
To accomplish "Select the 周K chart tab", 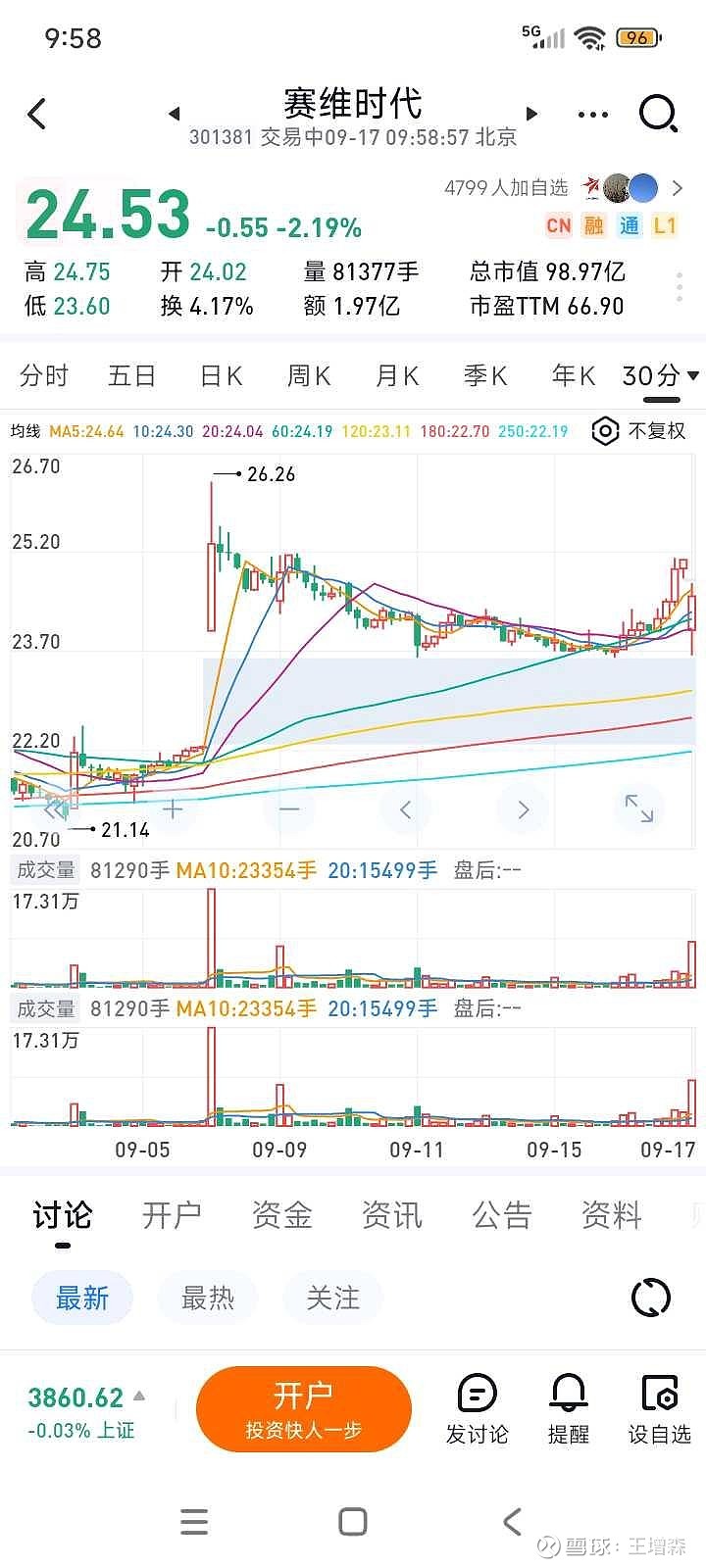I will point(308,375).
